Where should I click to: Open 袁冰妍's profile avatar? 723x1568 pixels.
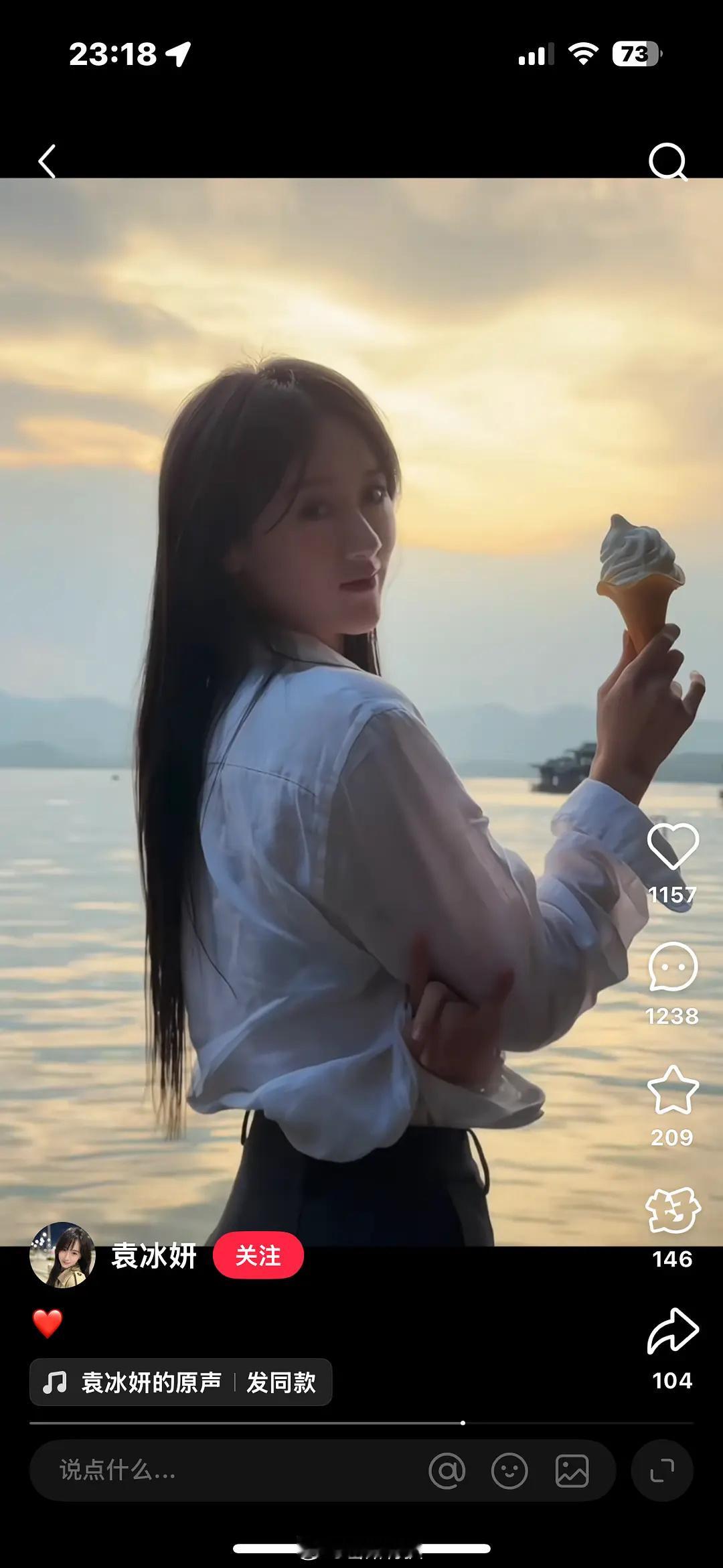63,1255
